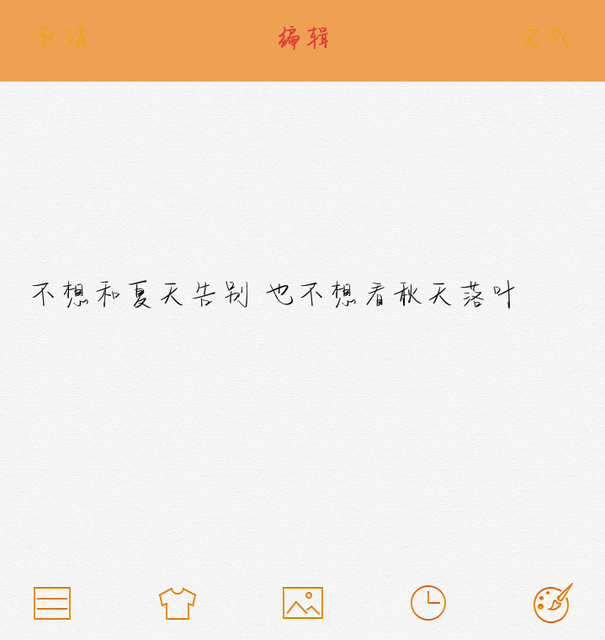
Task: Open the lined paper style icon
Action: coord(52,603)
